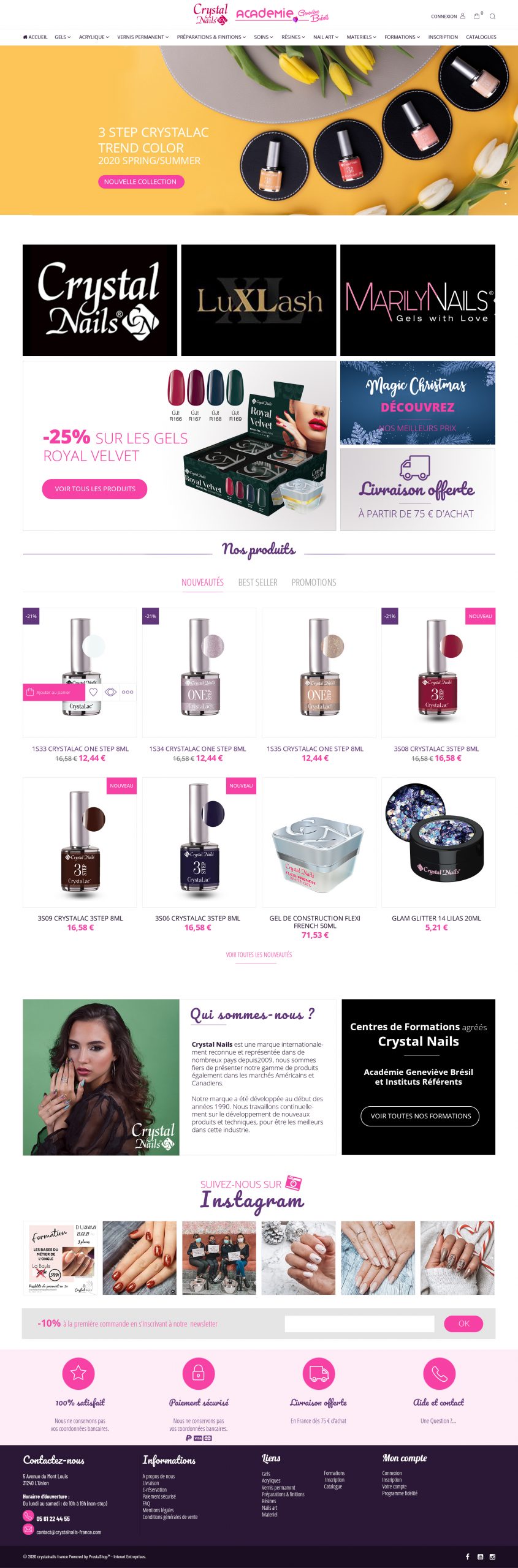
Task: Open the 3S08 Crystalac 3Step product
Action: (436, 748)
